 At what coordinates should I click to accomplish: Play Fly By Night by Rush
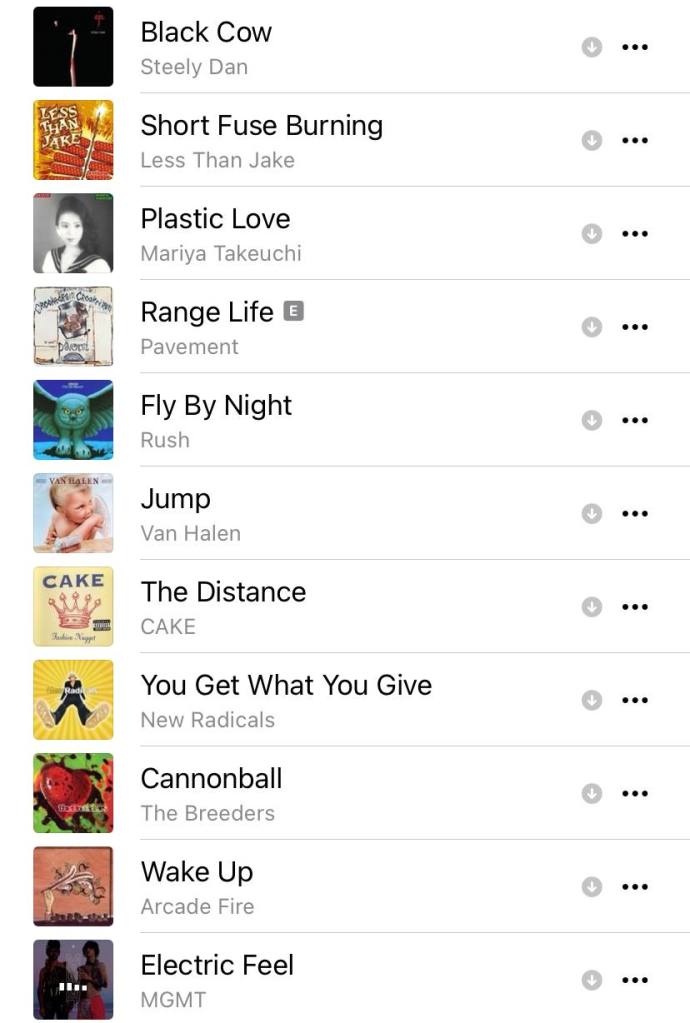click(216, 420)
